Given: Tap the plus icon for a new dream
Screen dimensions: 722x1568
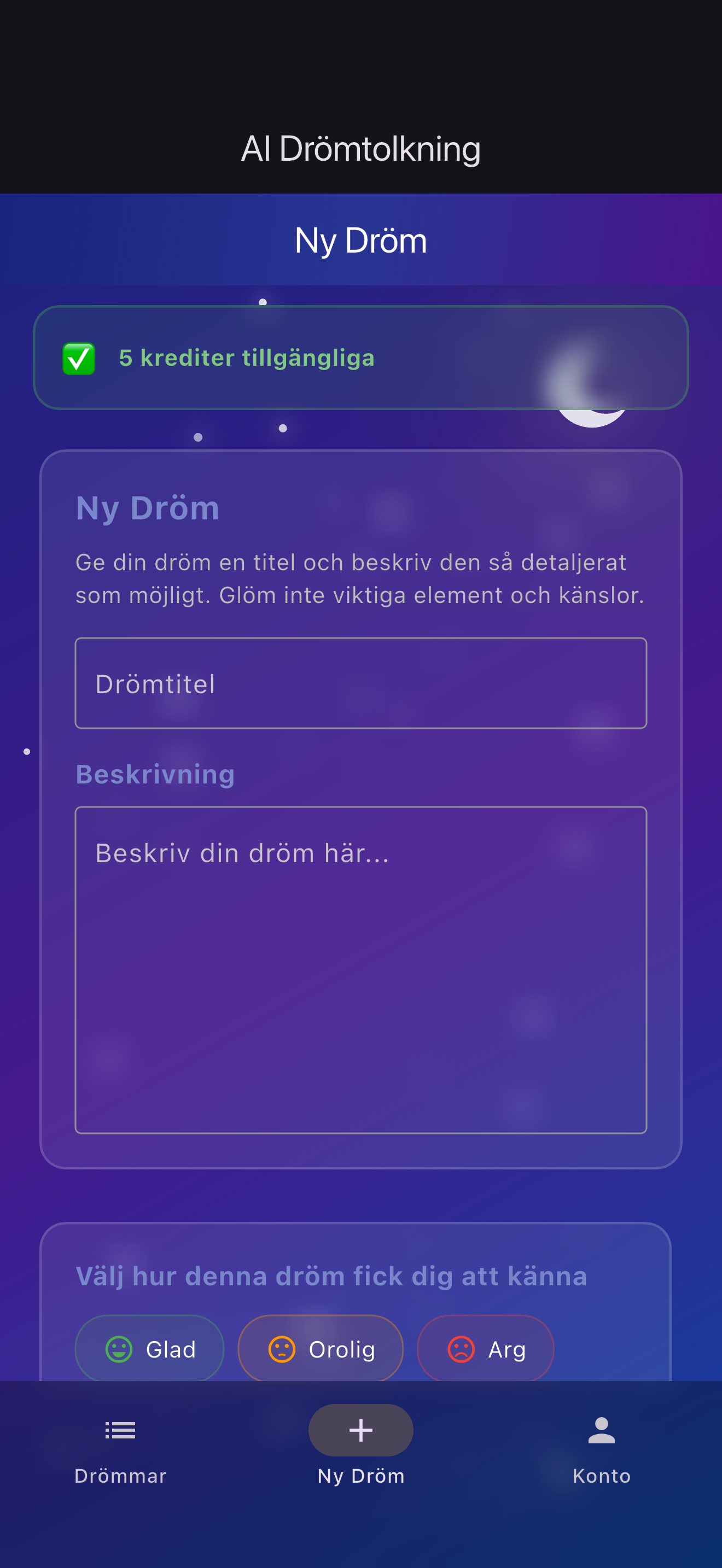Looking at the screenshot, I should (x=360, y=1430).
